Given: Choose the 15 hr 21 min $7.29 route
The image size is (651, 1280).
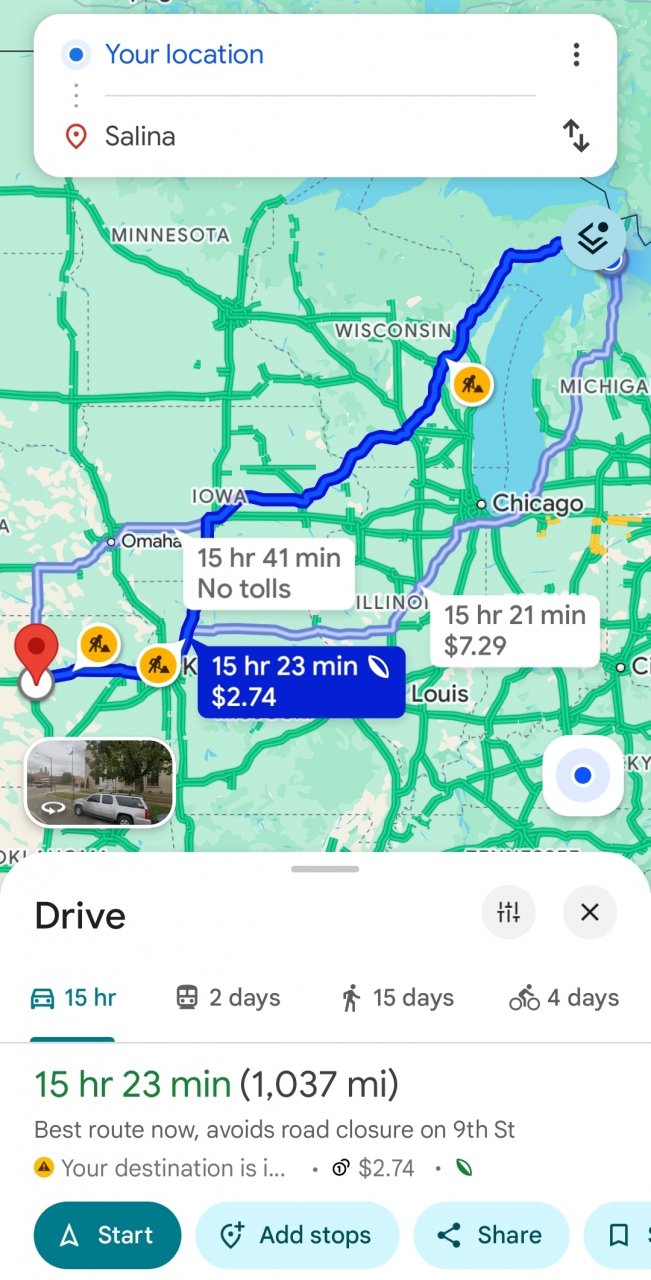Looking at the screenshot, I should [x=514, y=630].
